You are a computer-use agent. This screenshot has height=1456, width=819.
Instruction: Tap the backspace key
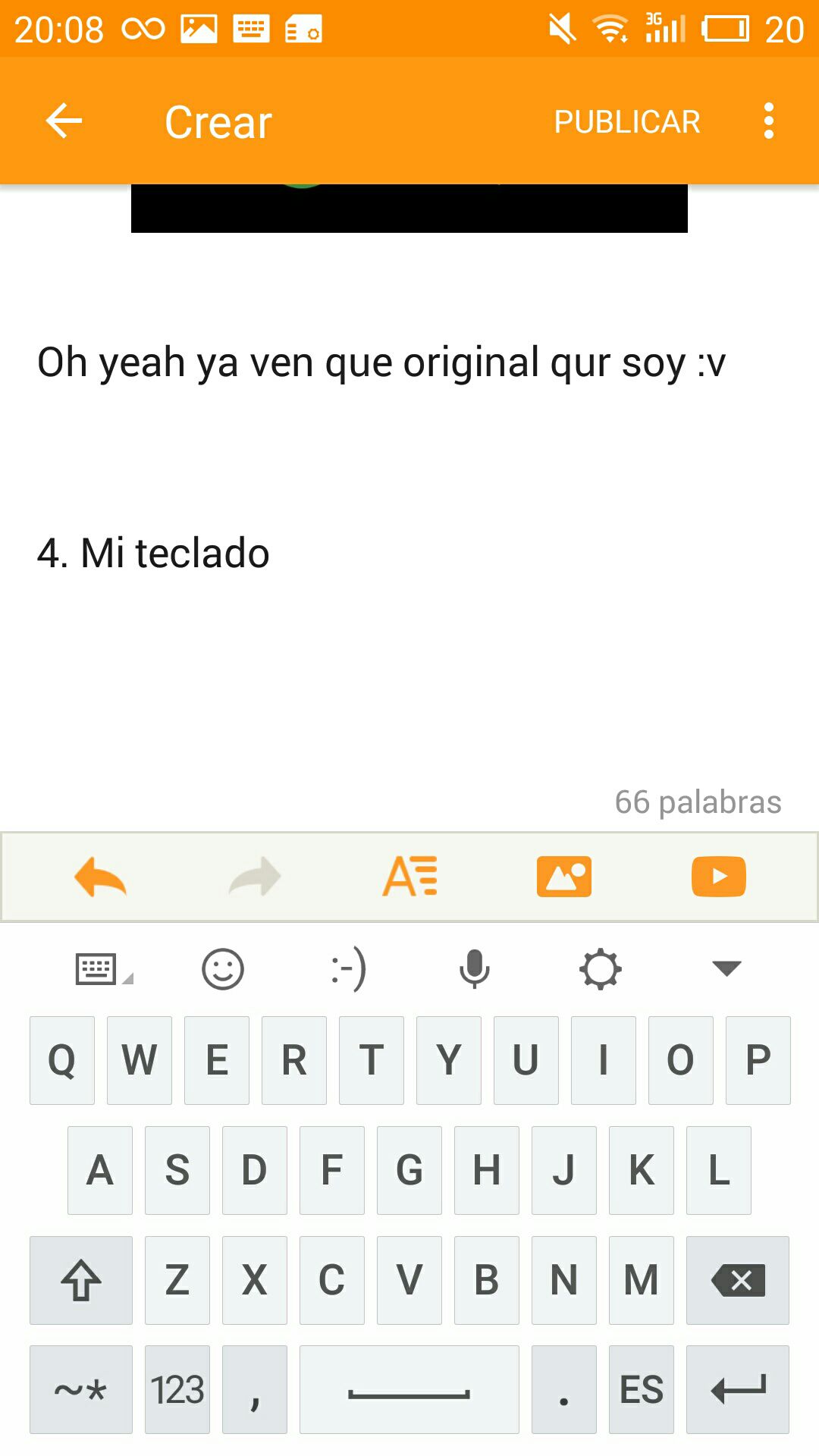(738, 1280)
